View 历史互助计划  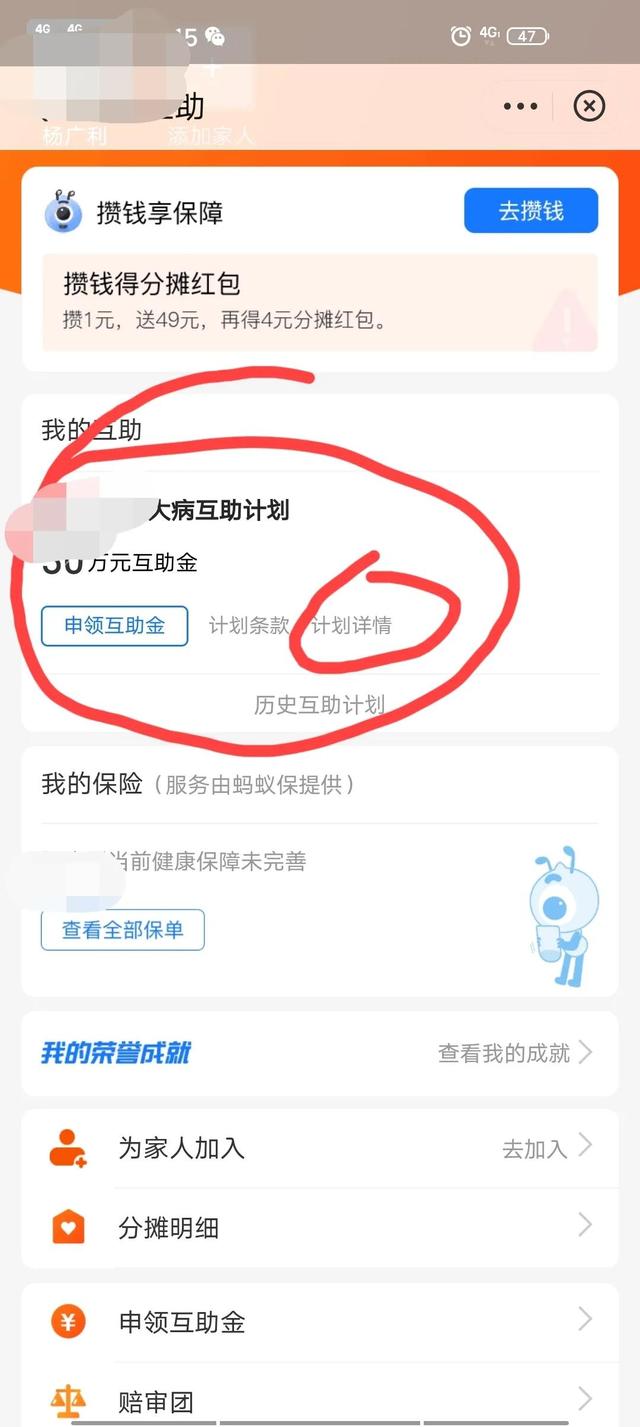(319, 705)
